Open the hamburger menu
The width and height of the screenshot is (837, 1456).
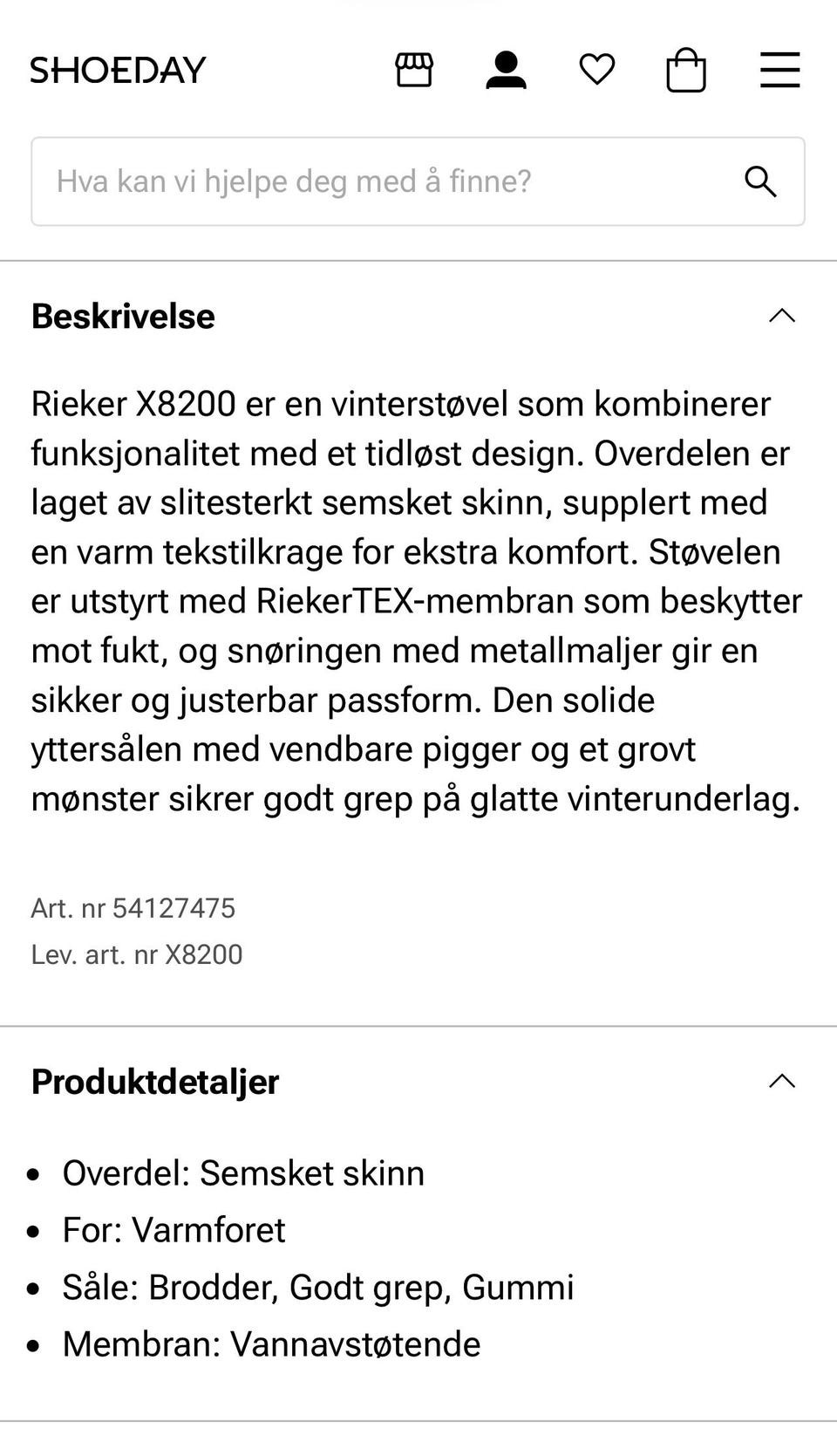click(x=780, y=70)
